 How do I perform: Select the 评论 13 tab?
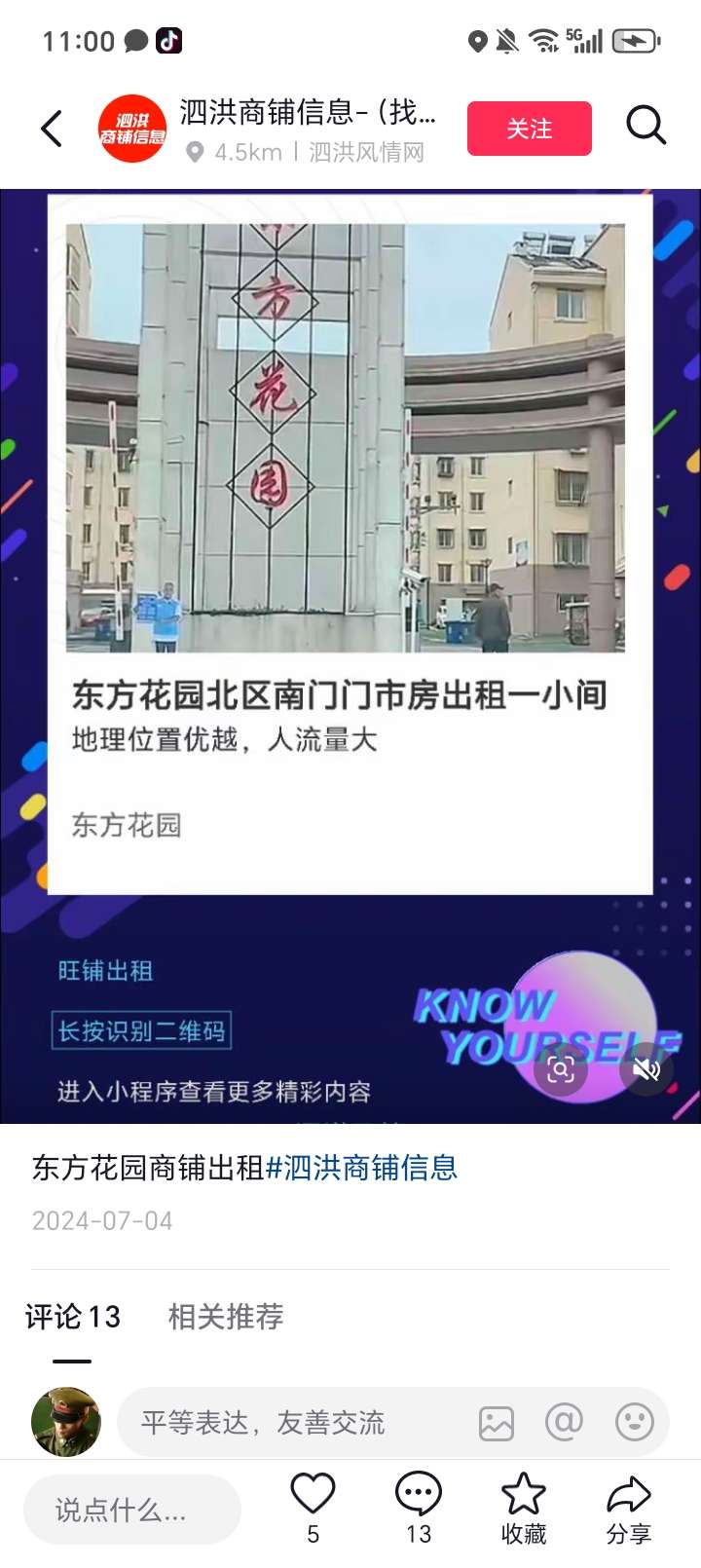click(73, 1317)
